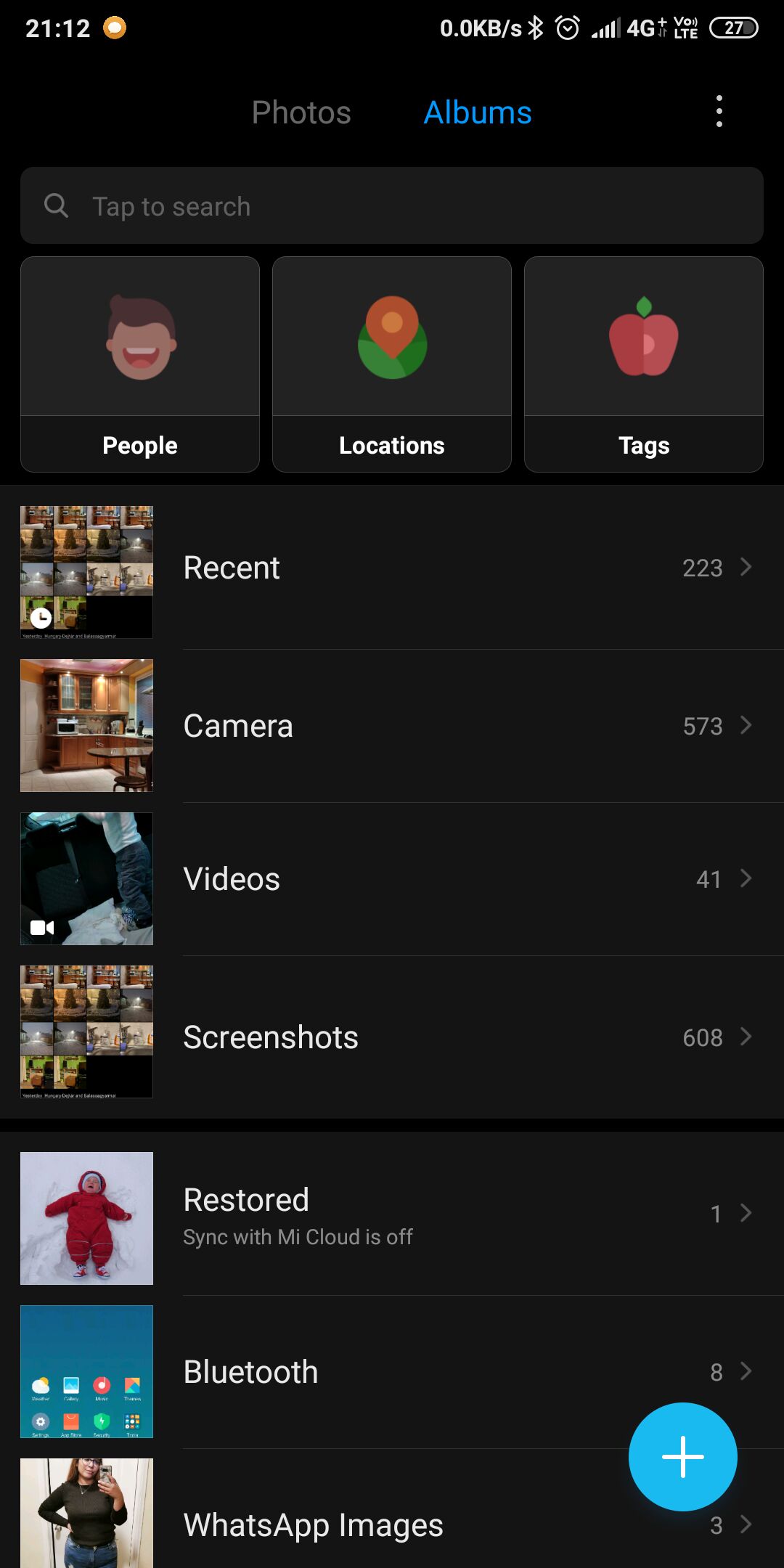Open the Tags card
The height and width of the screenshot is (1568, 784).
pos(644,364)
